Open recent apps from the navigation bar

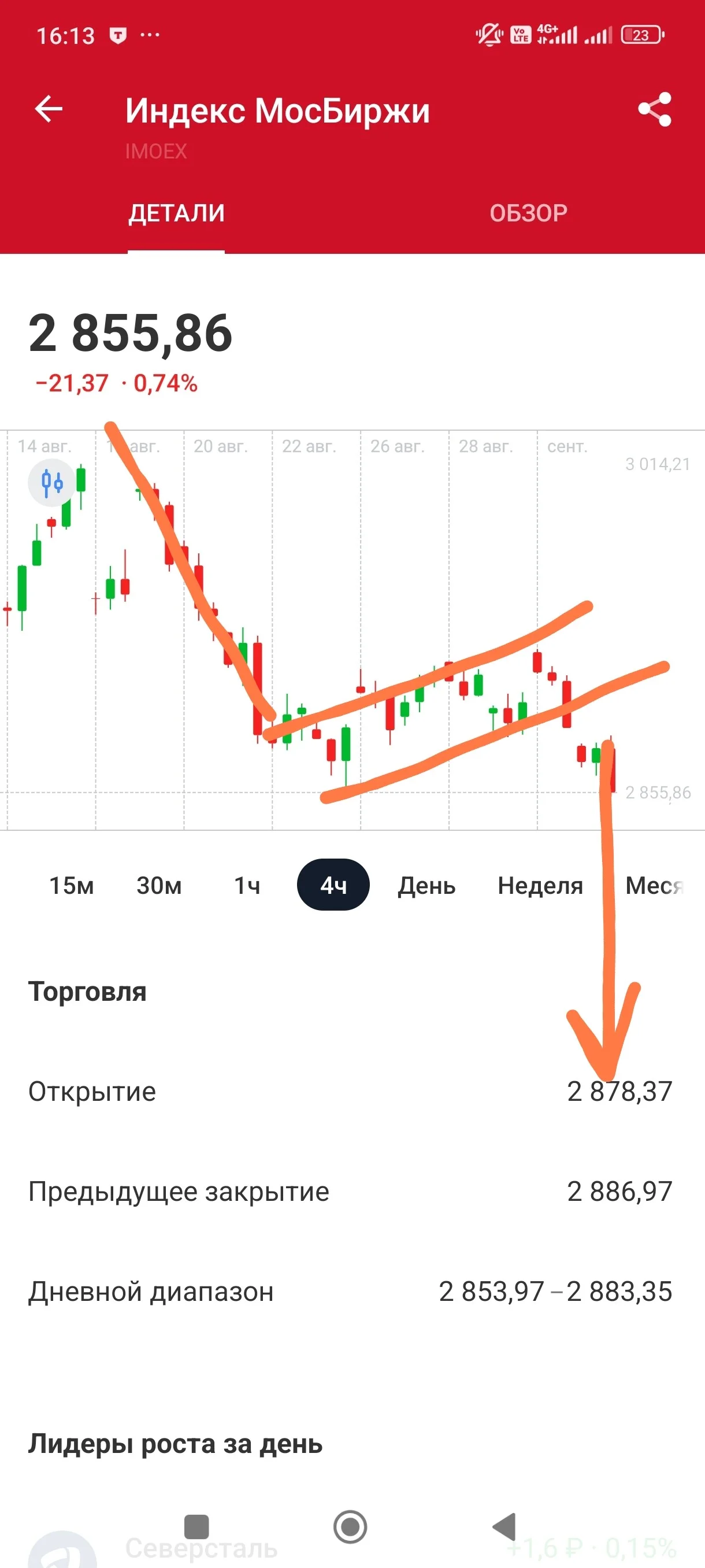[196, 1526]
